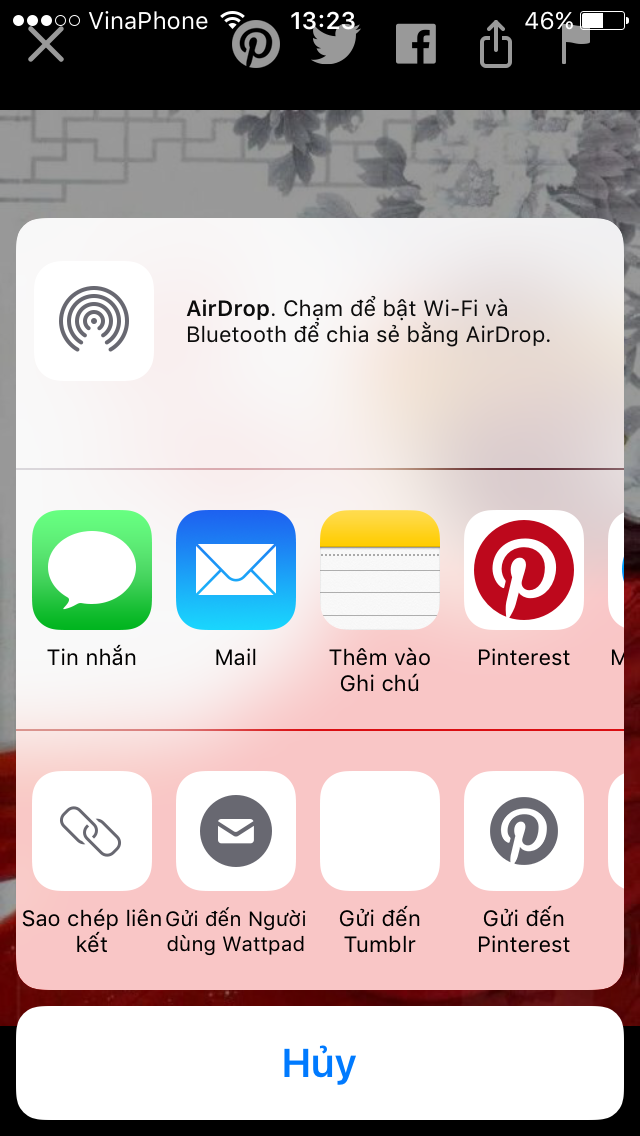This screenshot has width=640, height=1136.
Task: Turn on AirDrop sharing
Action: [x=94, y=321]
